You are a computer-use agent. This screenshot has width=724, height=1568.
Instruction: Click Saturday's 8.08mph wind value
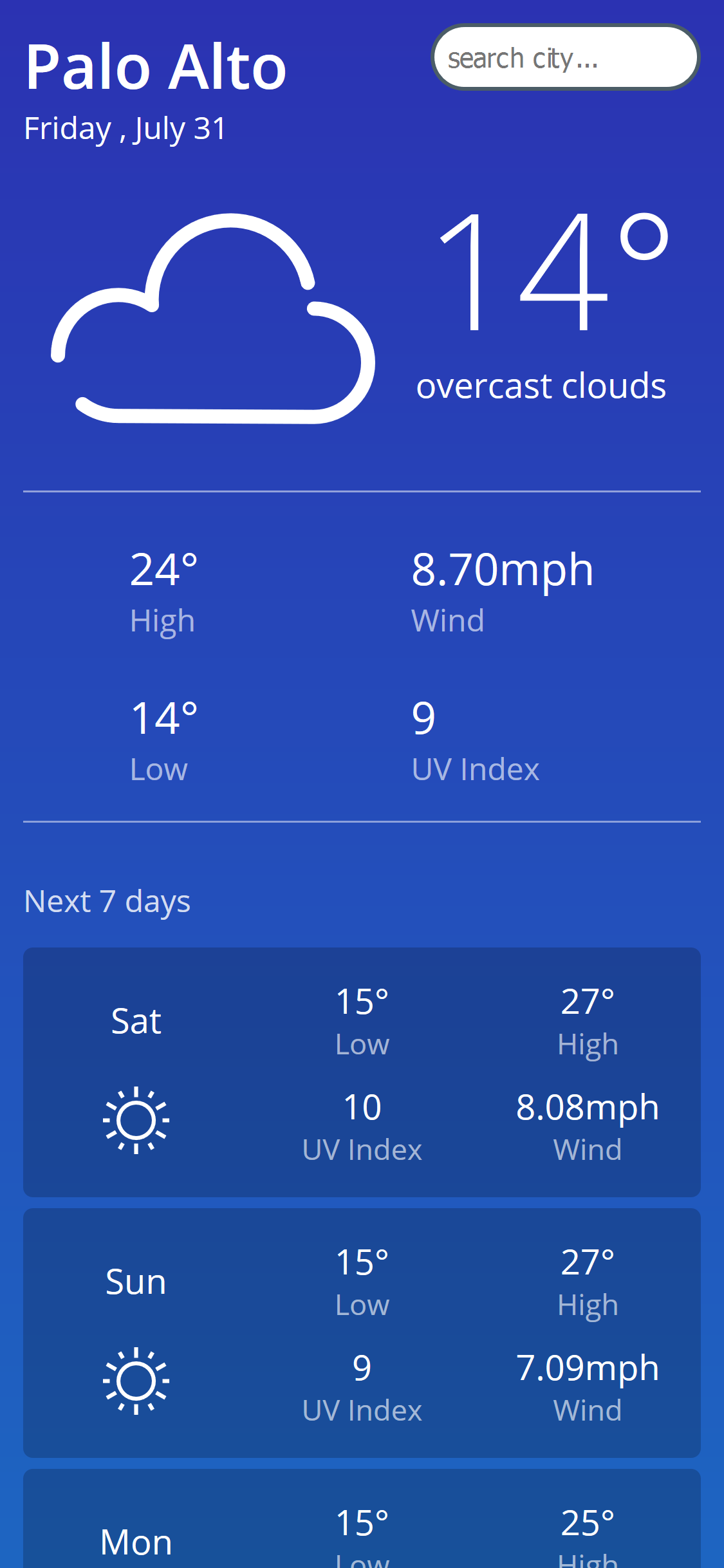point(588,1106)
